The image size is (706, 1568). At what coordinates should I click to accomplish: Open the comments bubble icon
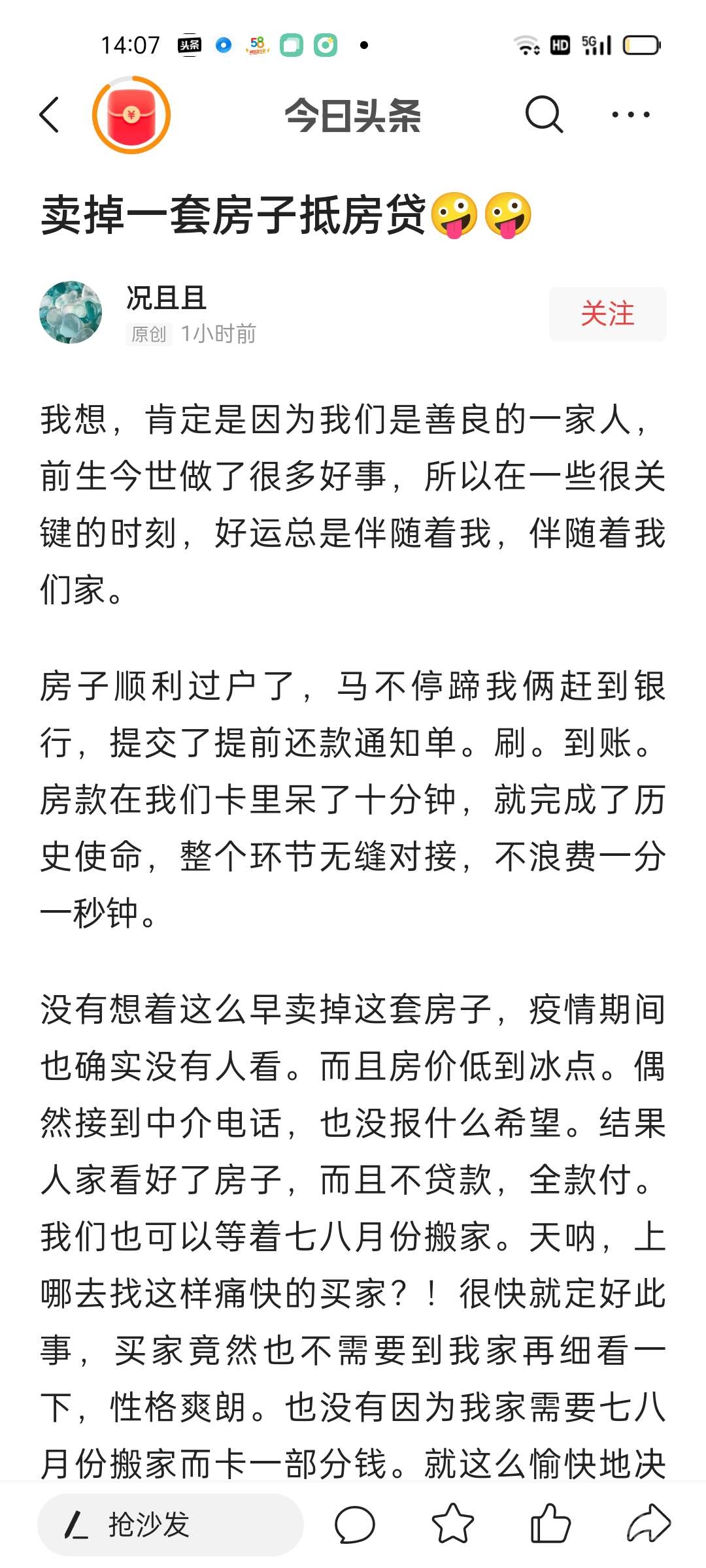(x=354, y=1525)
